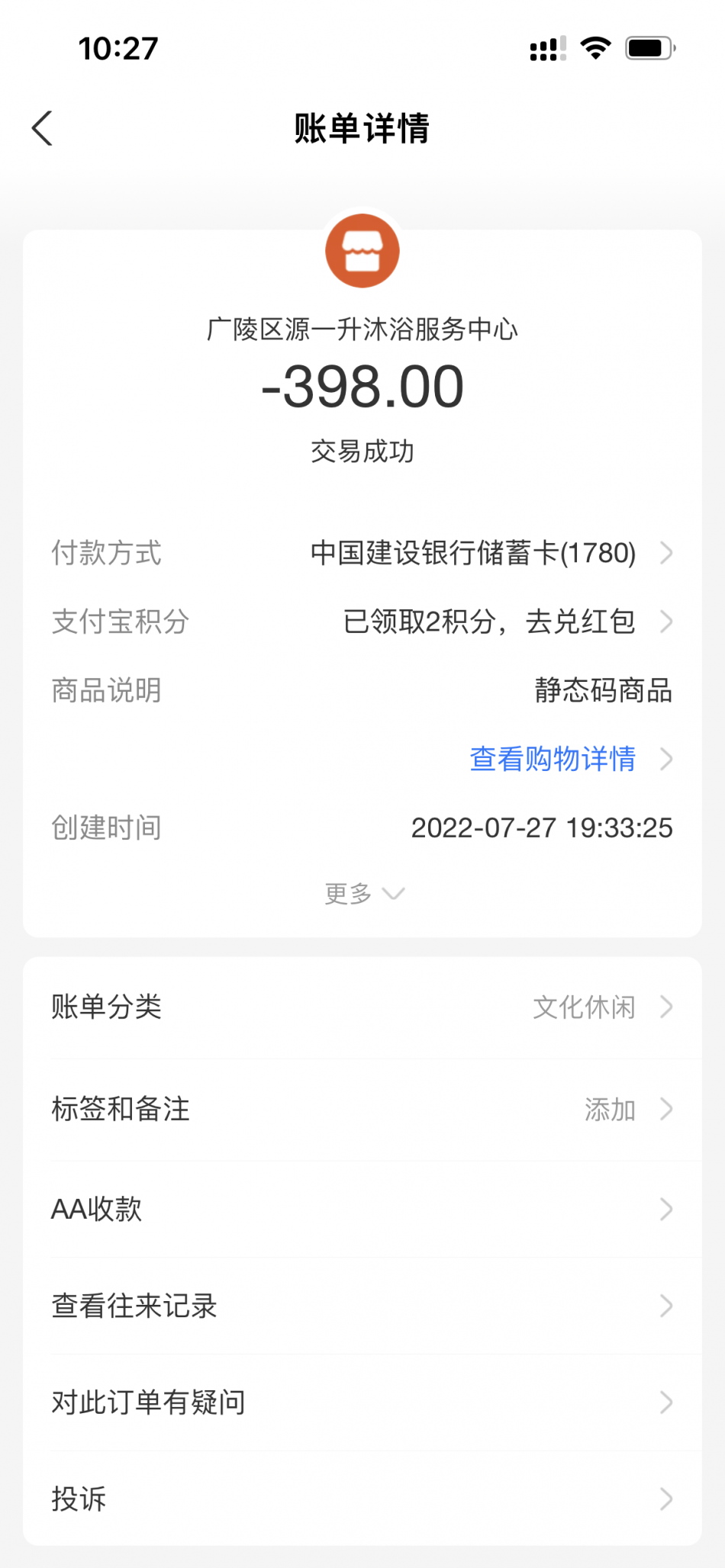Open 支付宝积分 去兑红包 row

click(x=504, y=622)
